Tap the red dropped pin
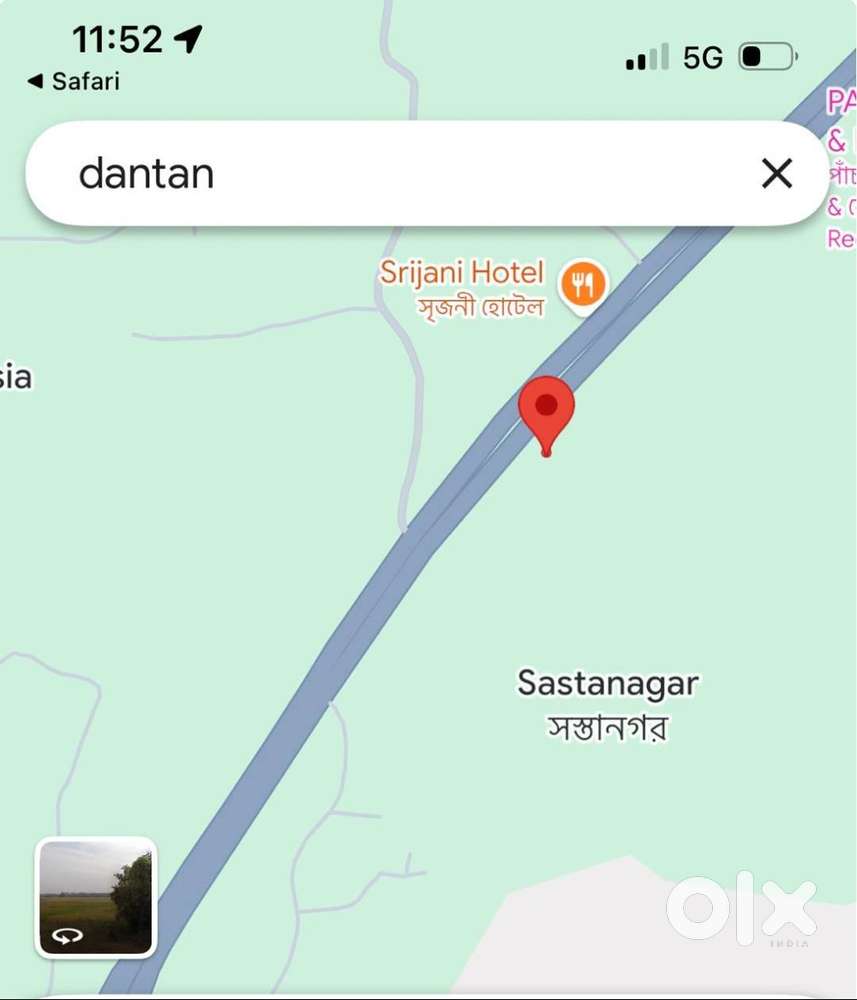 click(x=546, y=415)
